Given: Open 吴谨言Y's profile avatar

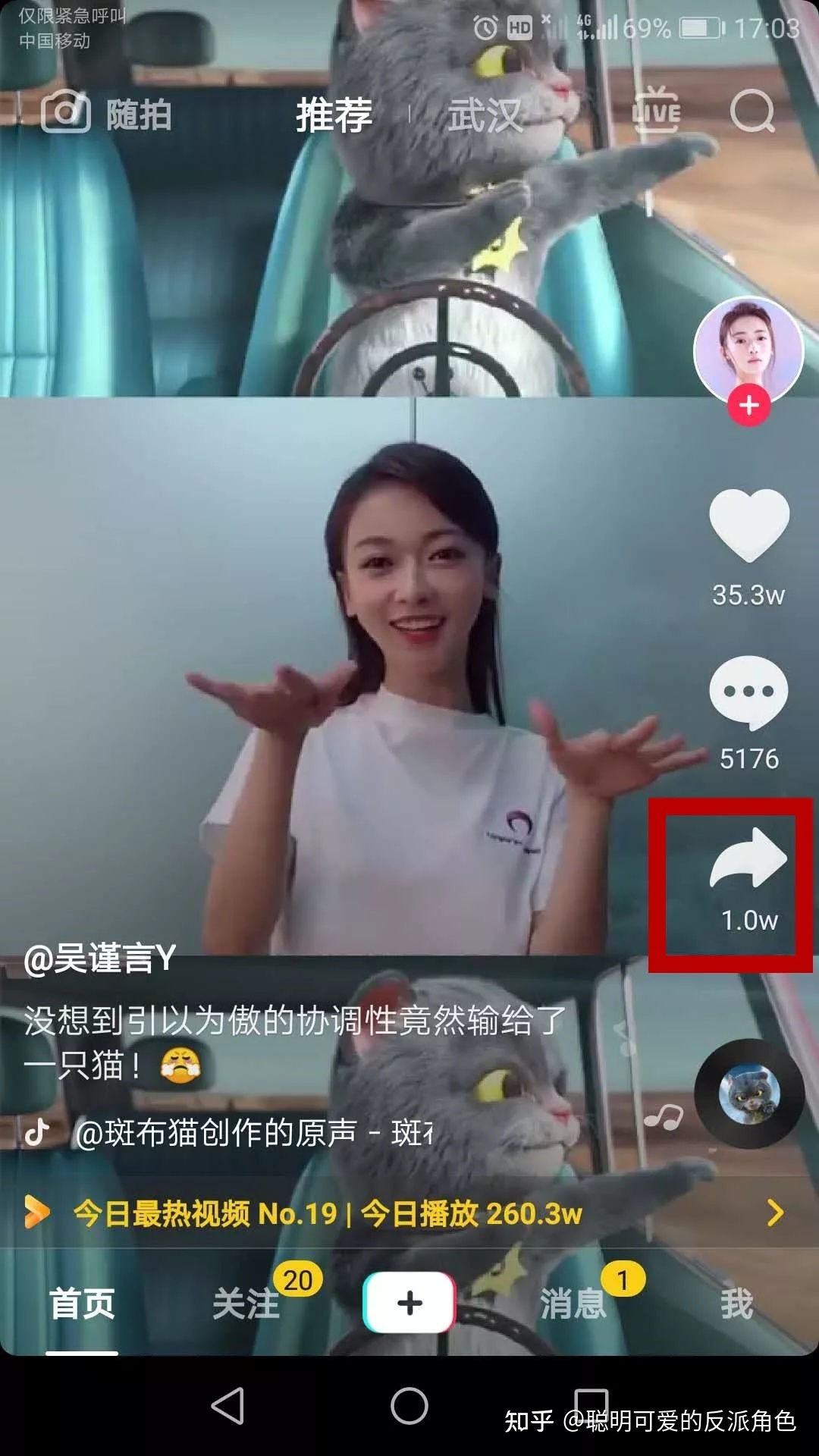Looking at the screenshot, I should (x=748, y=349).
